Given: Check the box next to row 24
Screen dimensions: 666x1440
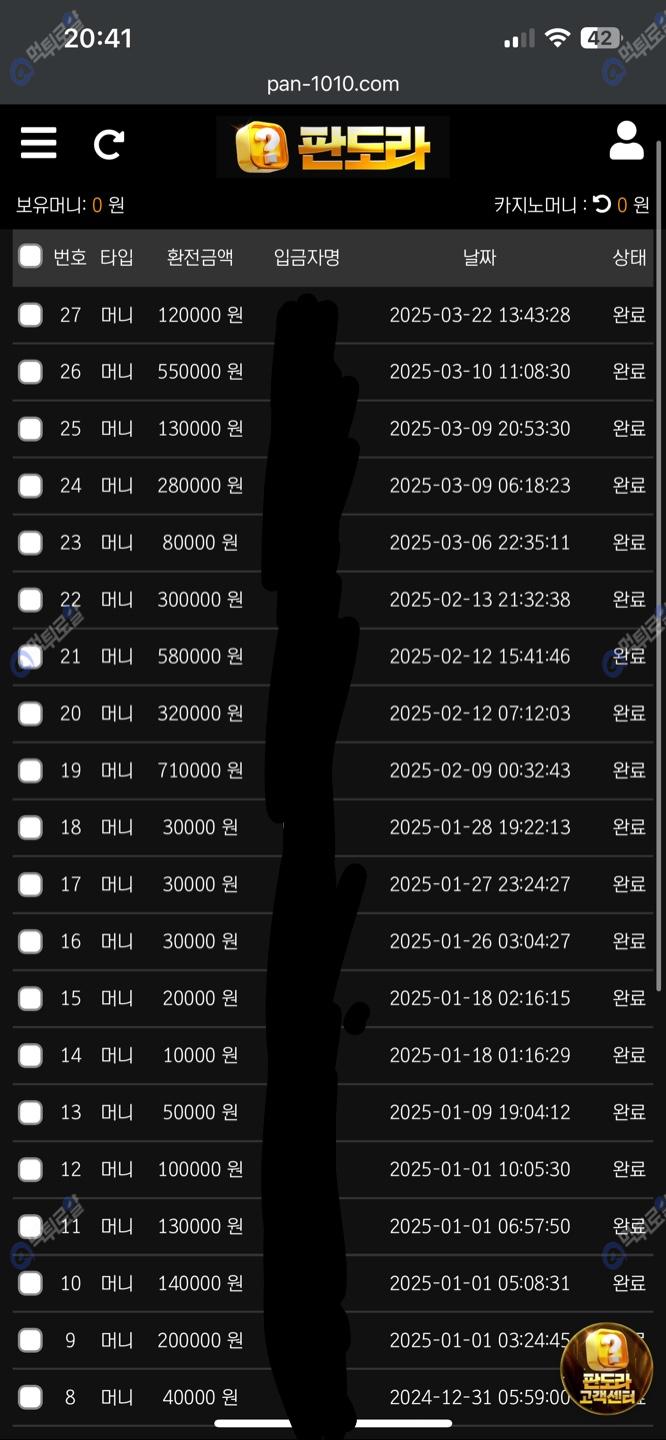Looking at the screenshot, I should click(x=30, y=486).
